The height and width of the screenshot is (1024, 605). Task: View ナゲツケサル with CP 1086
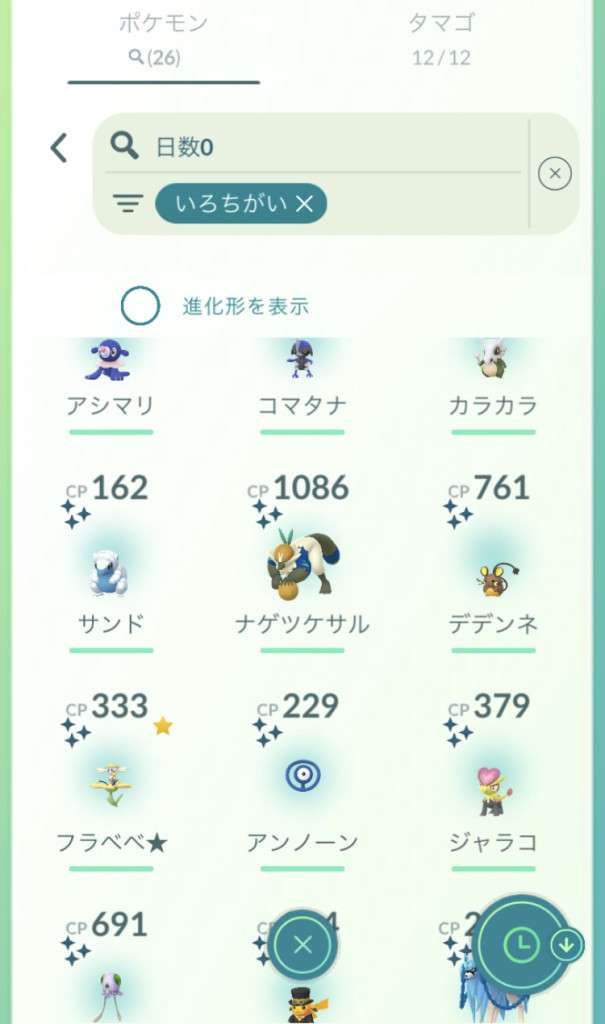[302, 565]
